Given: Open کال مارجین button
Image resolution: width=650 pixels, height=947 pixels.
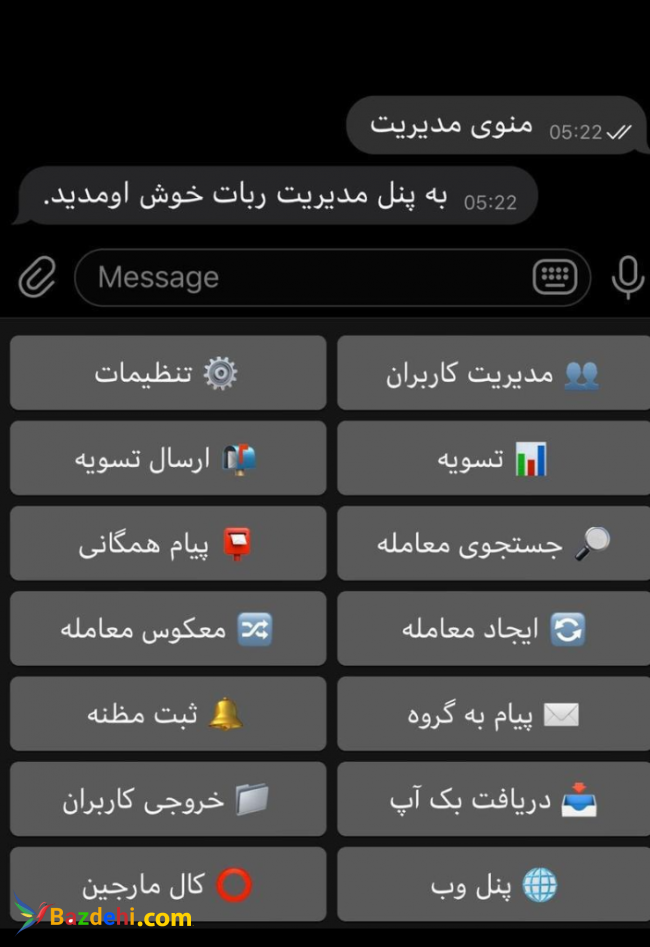Looking at the screenshot, I should click(x=168, y=884).
